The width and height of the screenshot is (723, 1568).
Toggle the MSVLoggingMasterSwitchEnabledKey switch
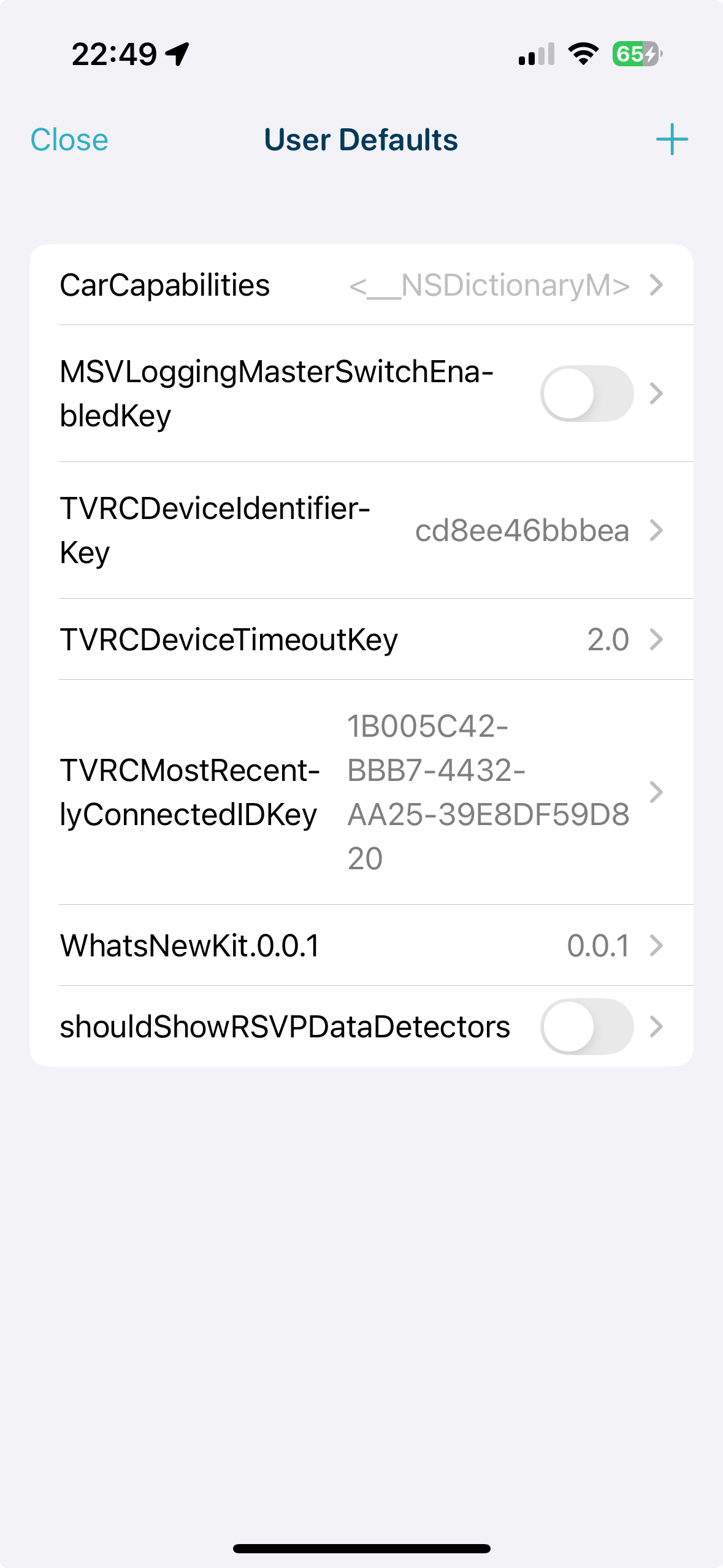pos(586,393)
